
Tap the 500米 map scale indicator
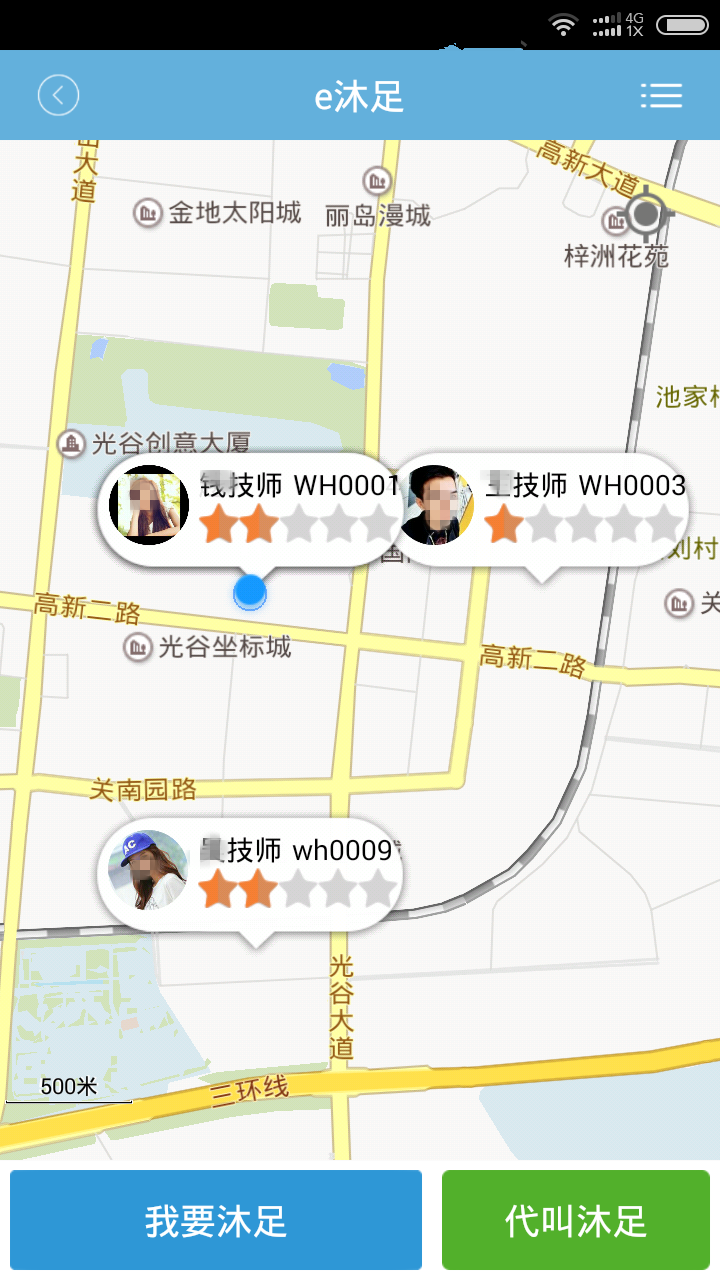[68, 1085]
